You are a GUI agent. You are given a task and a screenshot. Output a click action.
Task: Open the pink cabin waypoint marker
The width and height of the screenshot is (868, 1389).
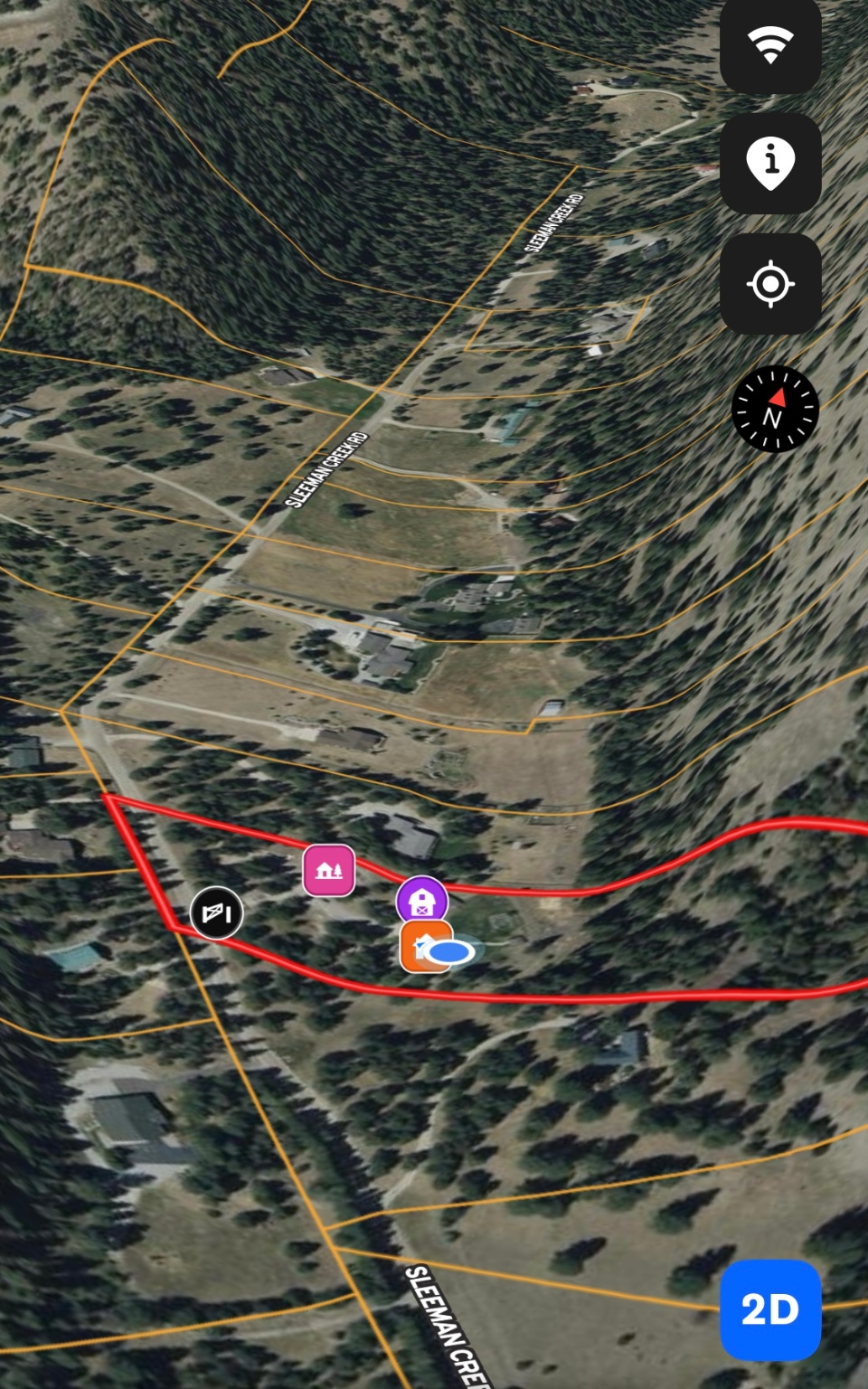click(328, 870)
